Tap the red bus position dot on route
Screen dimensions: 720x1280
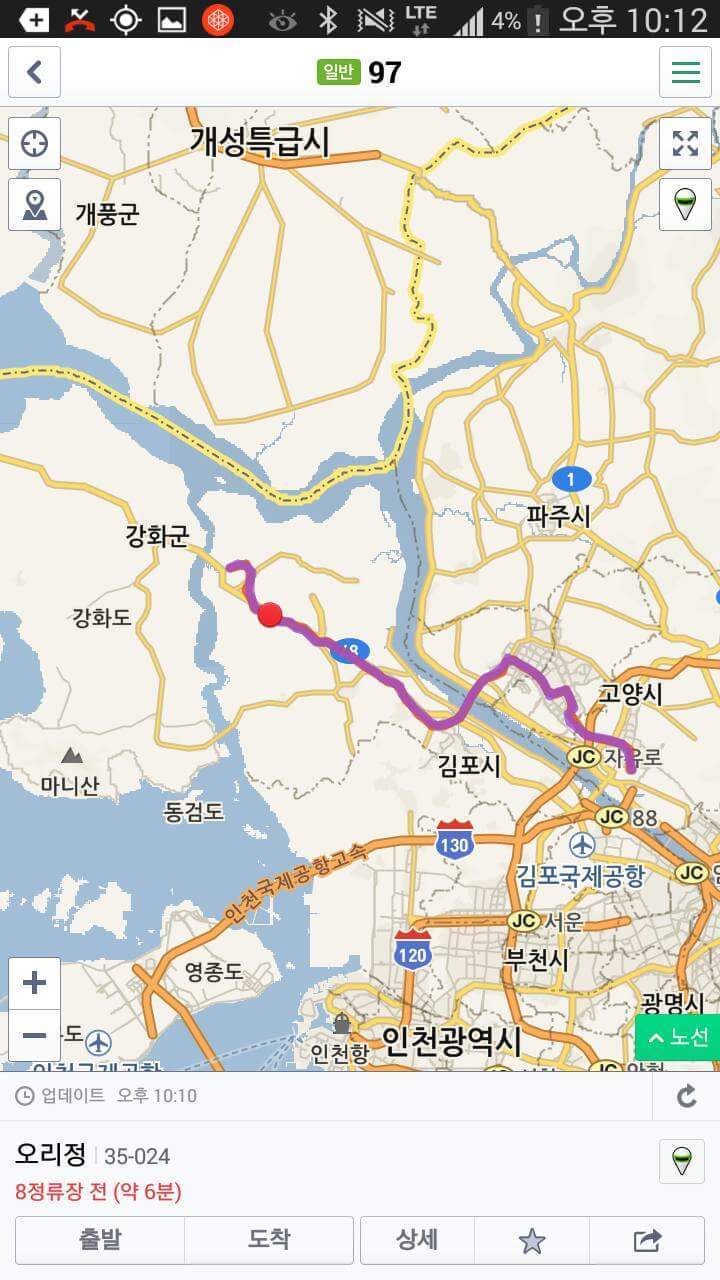click(x=269, y=614)
